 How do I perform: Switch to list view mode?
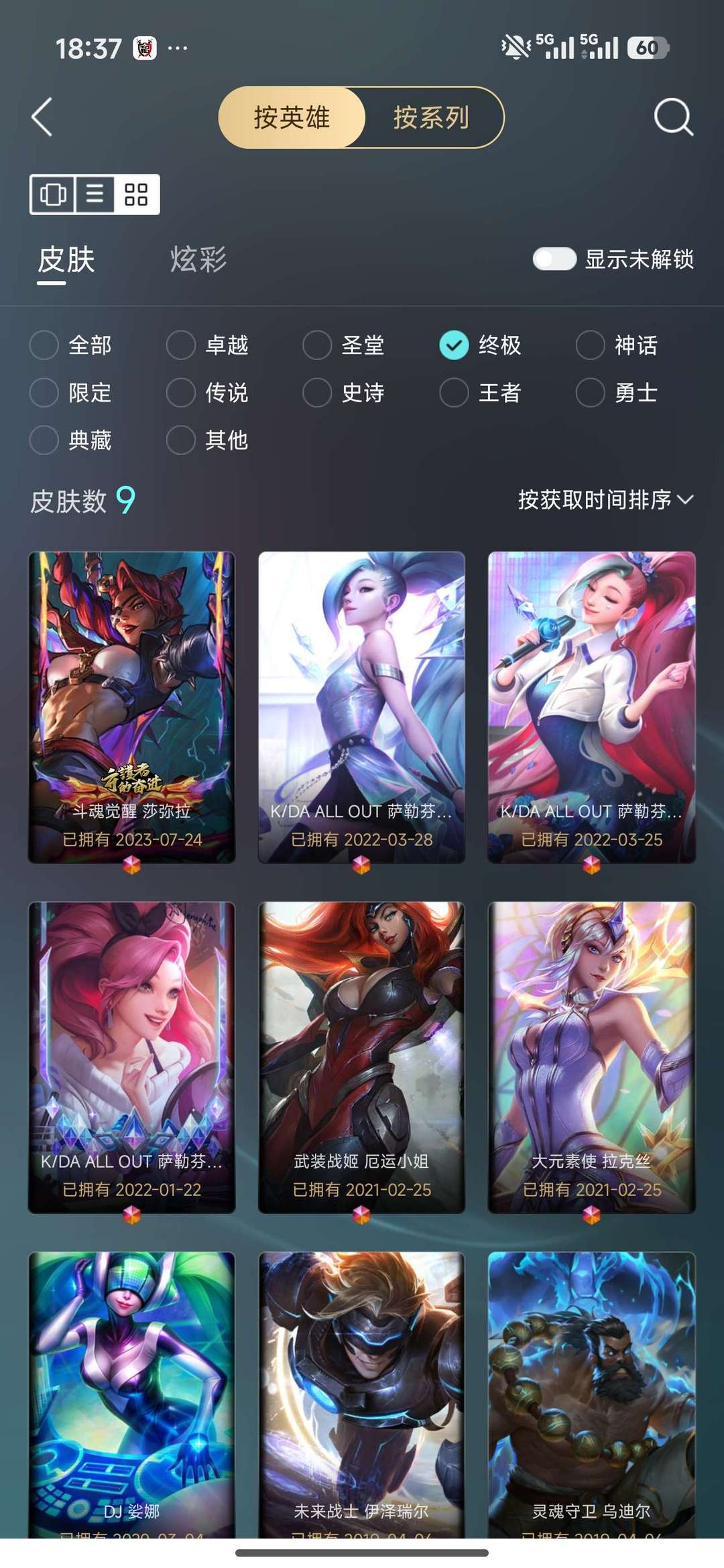[x=94, y=195]
